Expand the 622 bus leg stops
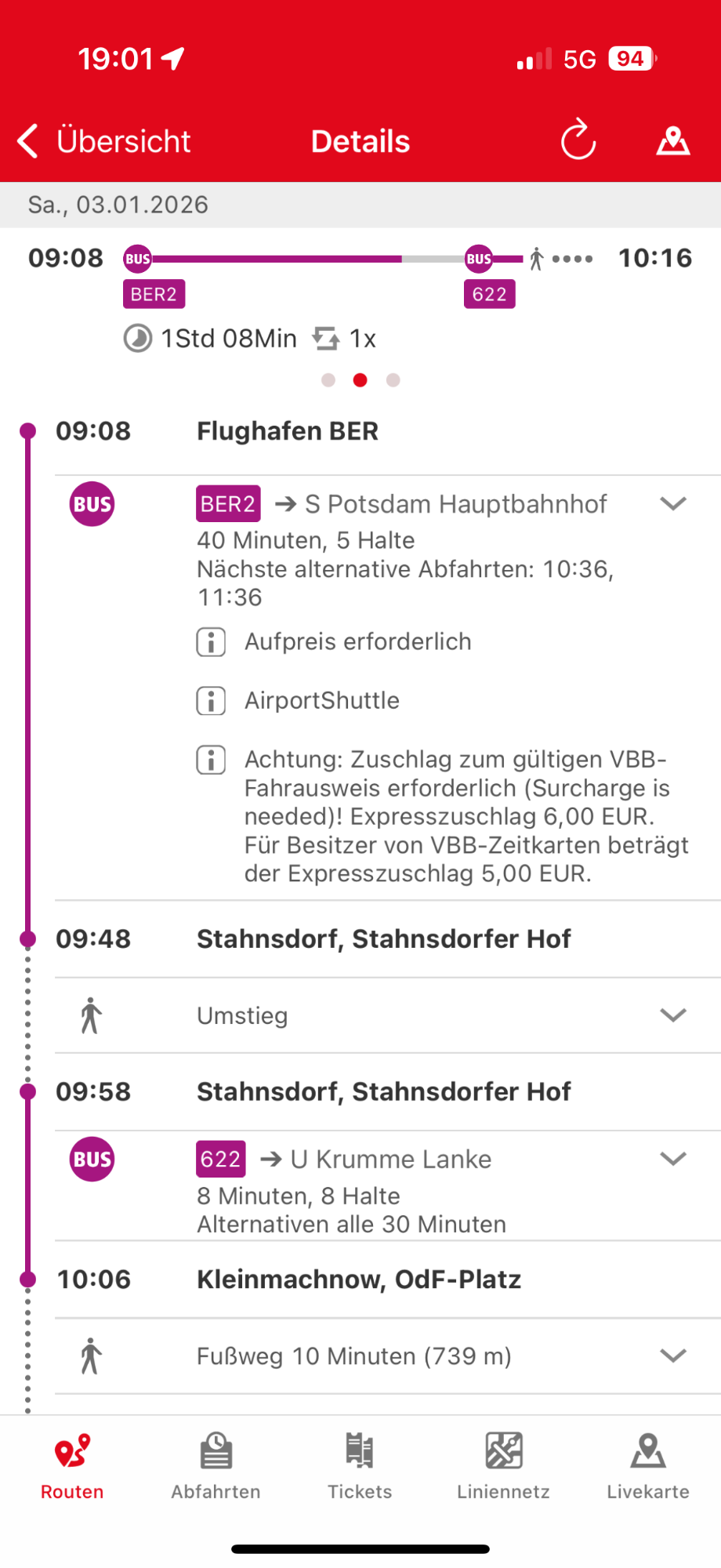The height and width of the screenshot is (1568, 721). tap(672, 1159)
